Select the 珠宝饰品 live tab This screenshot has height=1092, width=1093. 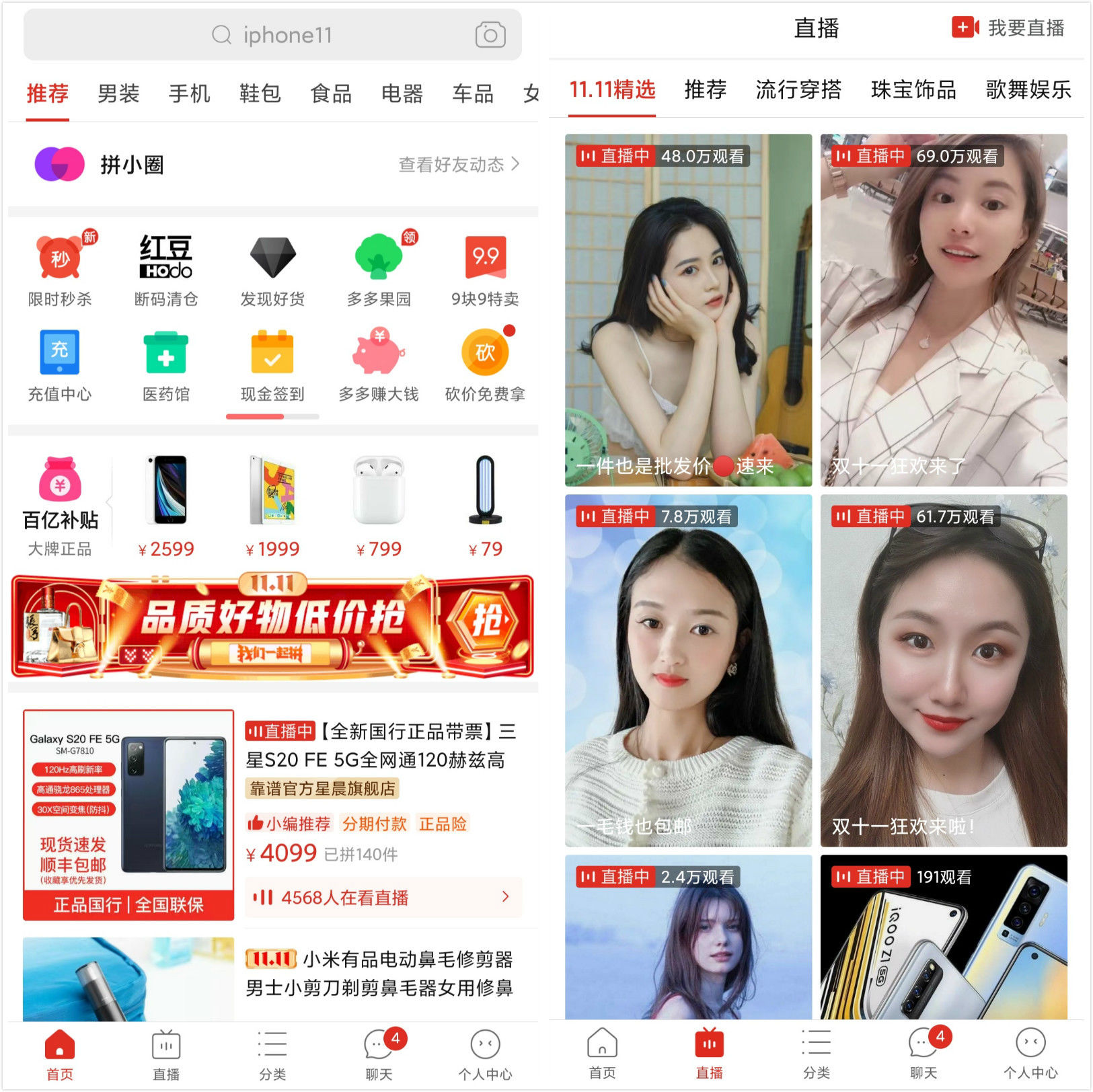913,89
